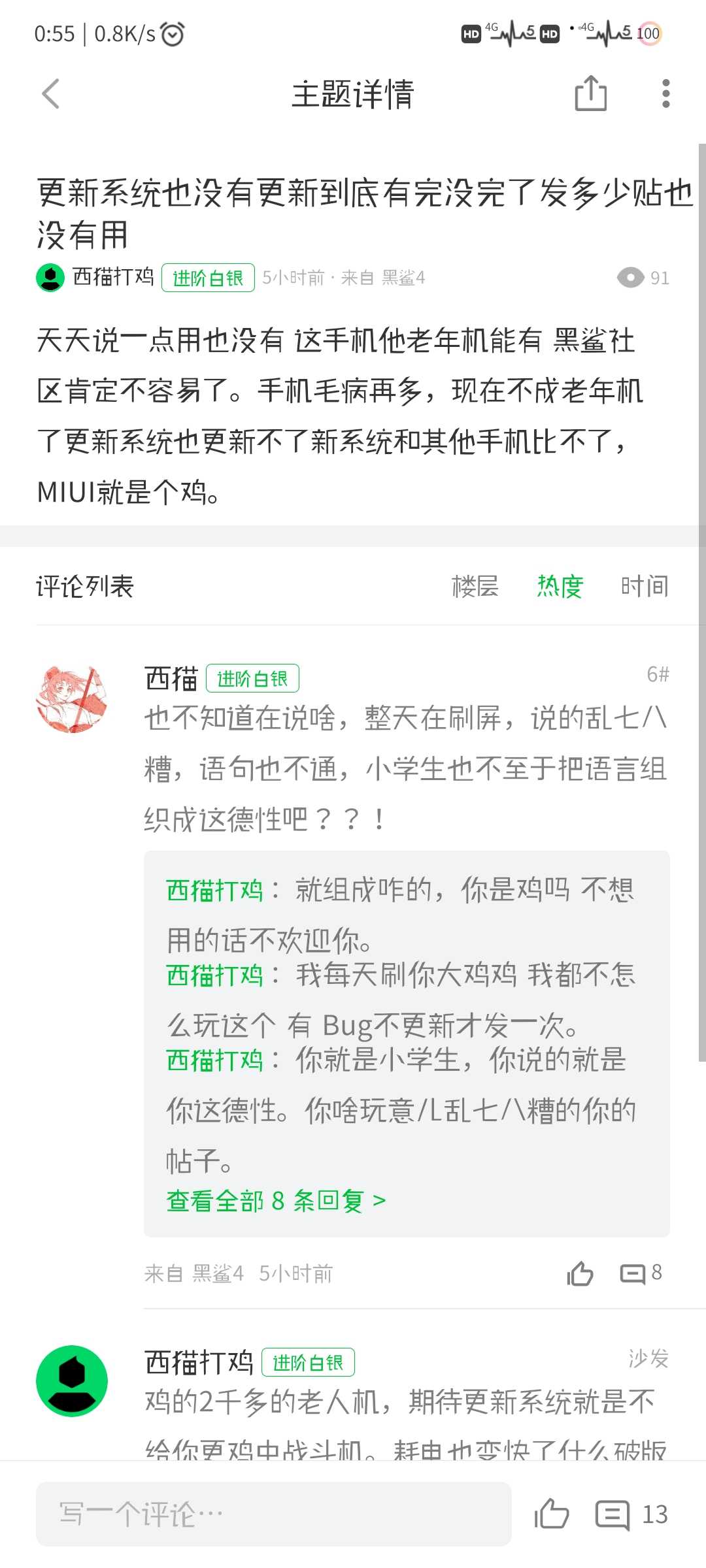View all 8 replies (查看全部 8 条回复)

tap(276, 1201)
